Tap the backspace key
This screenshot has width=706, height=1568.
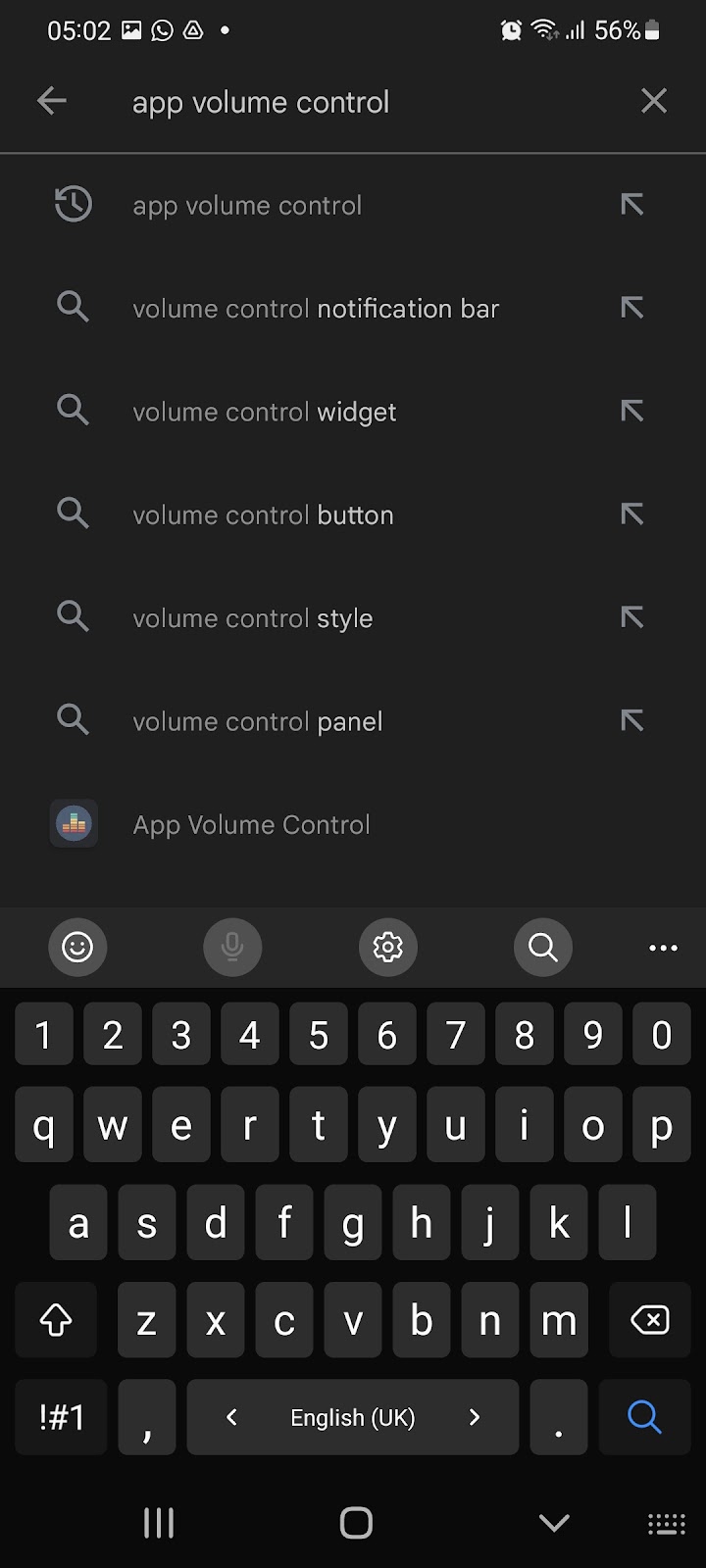[x=649, y=1321]
